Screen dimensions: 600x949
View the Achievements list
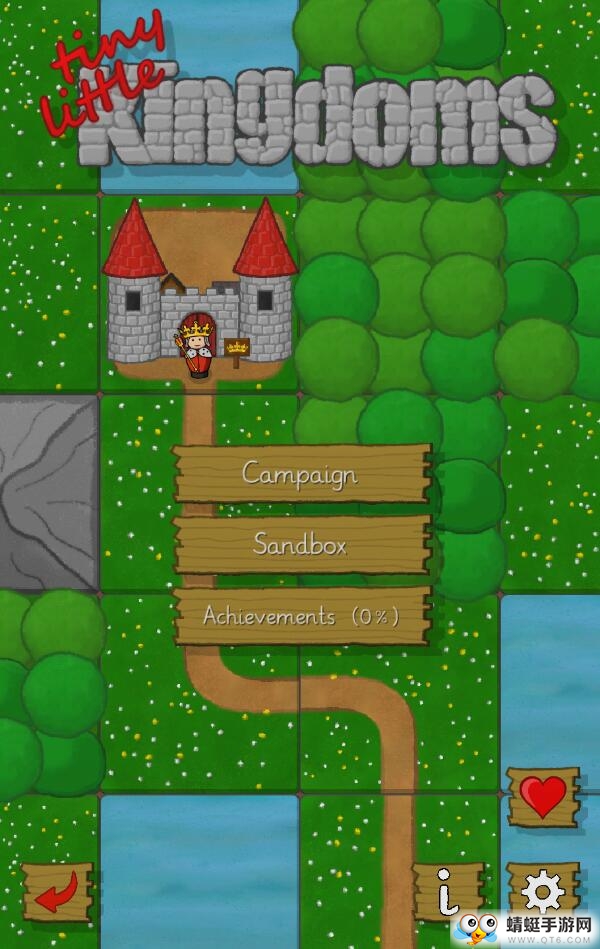click(300, 616)
